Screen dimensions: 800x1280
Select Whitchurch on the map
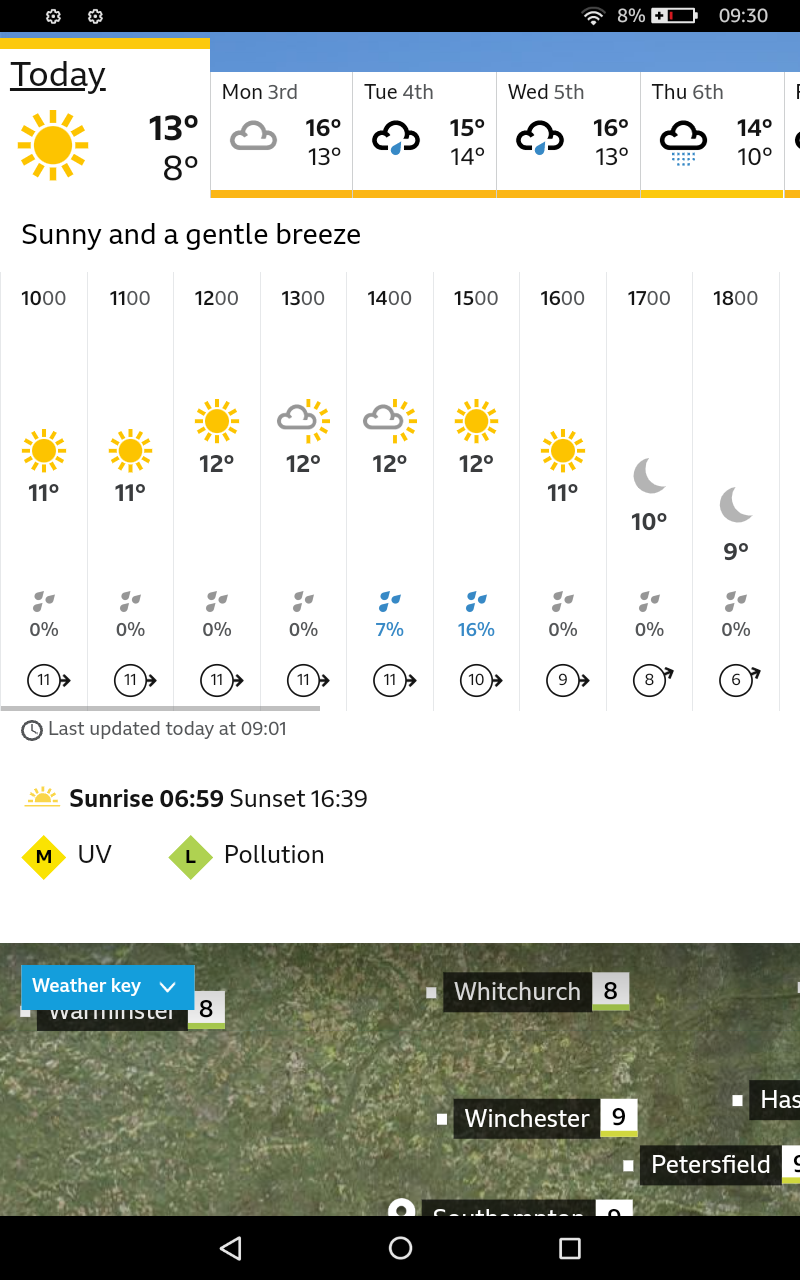click(518, 991)
